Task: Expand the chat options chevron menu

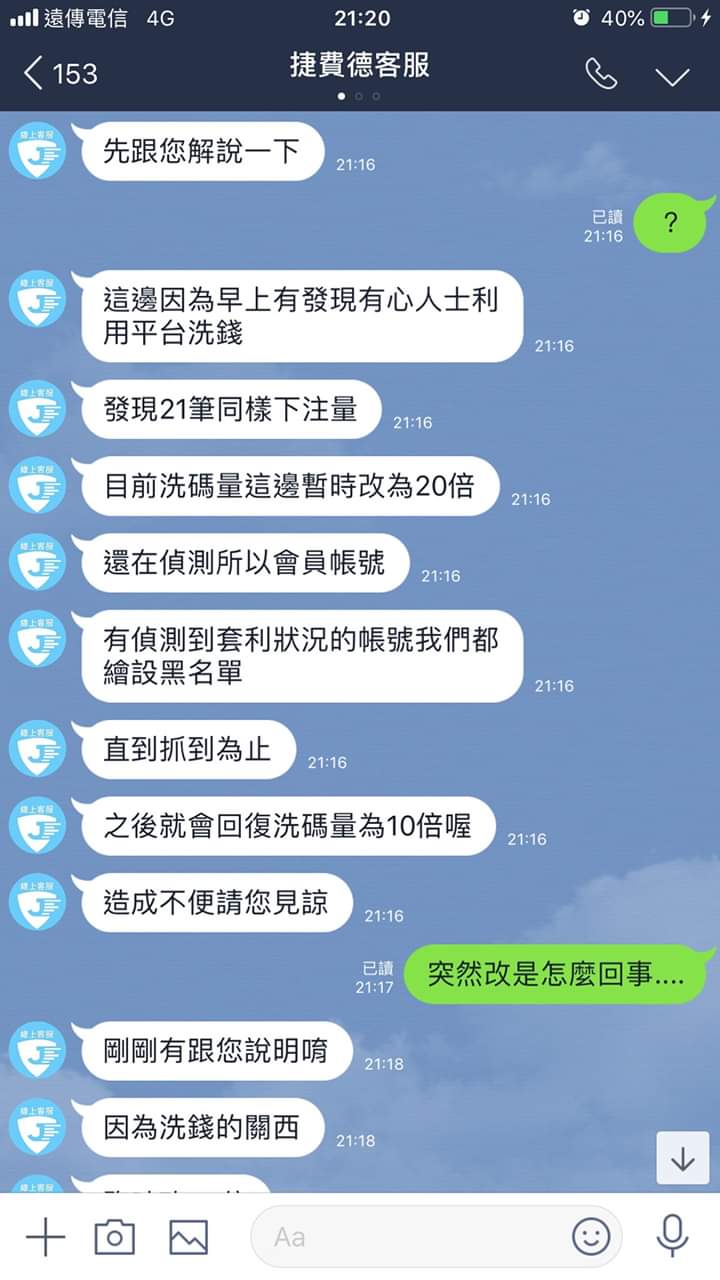Action: tap(672, 75)
